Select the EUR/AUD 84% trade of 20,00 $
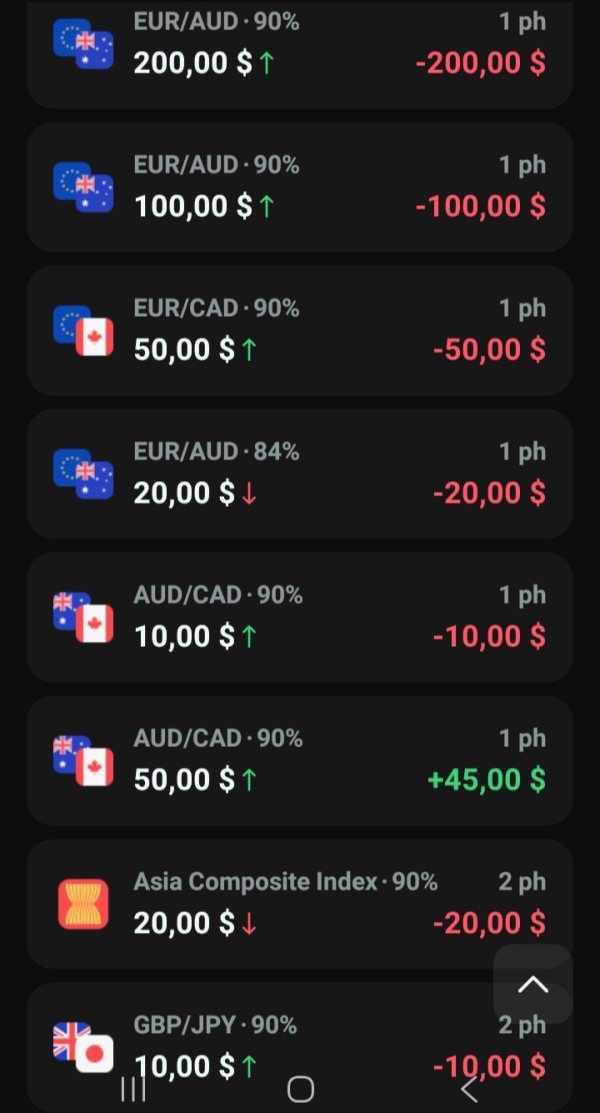This screenshot has height=1113, width=600. point(300,473)
